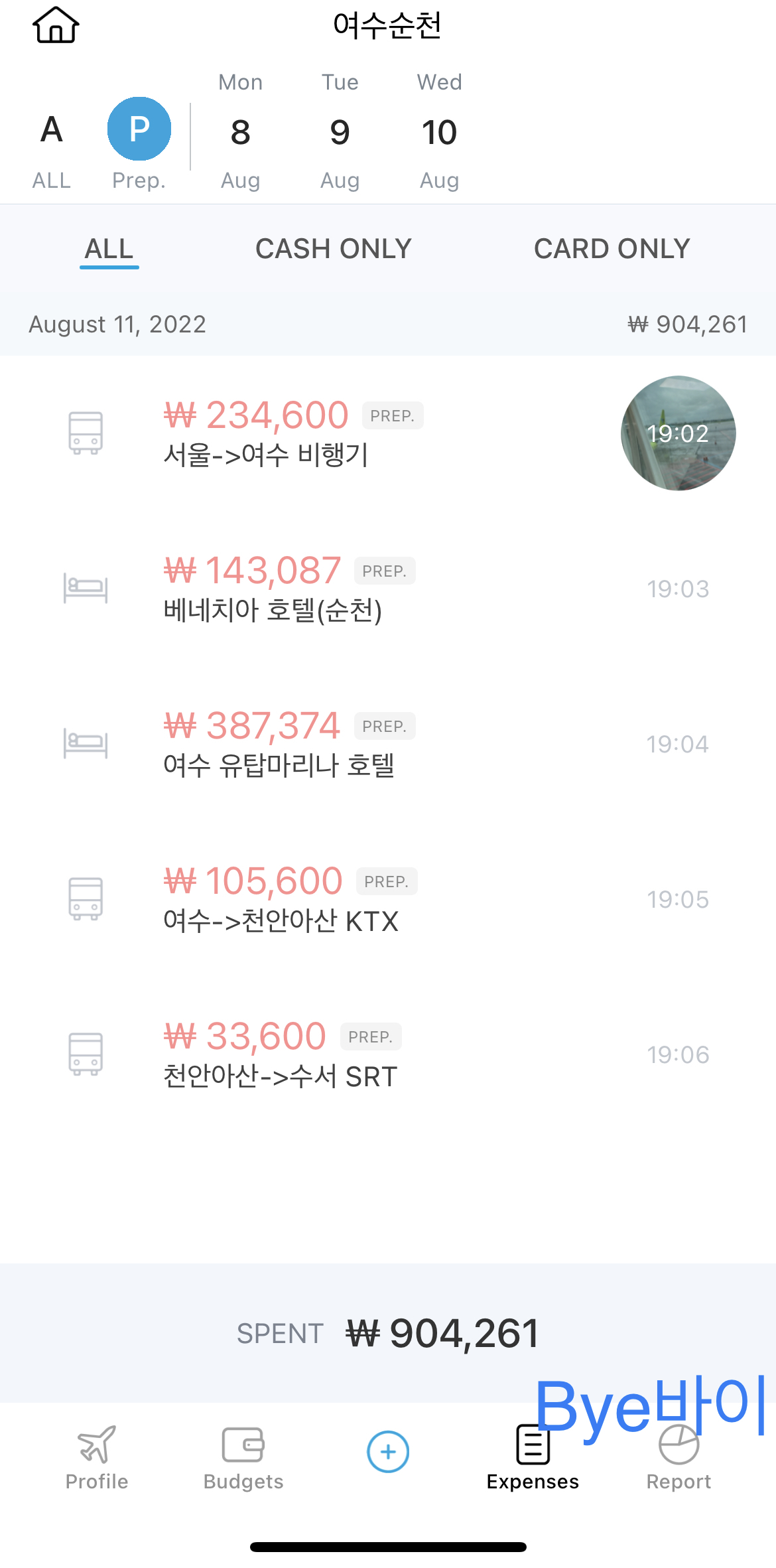The width and height of the screenshot is (776, 1568).
Task: Stay on the Expenses tab
Action: 533,1458
